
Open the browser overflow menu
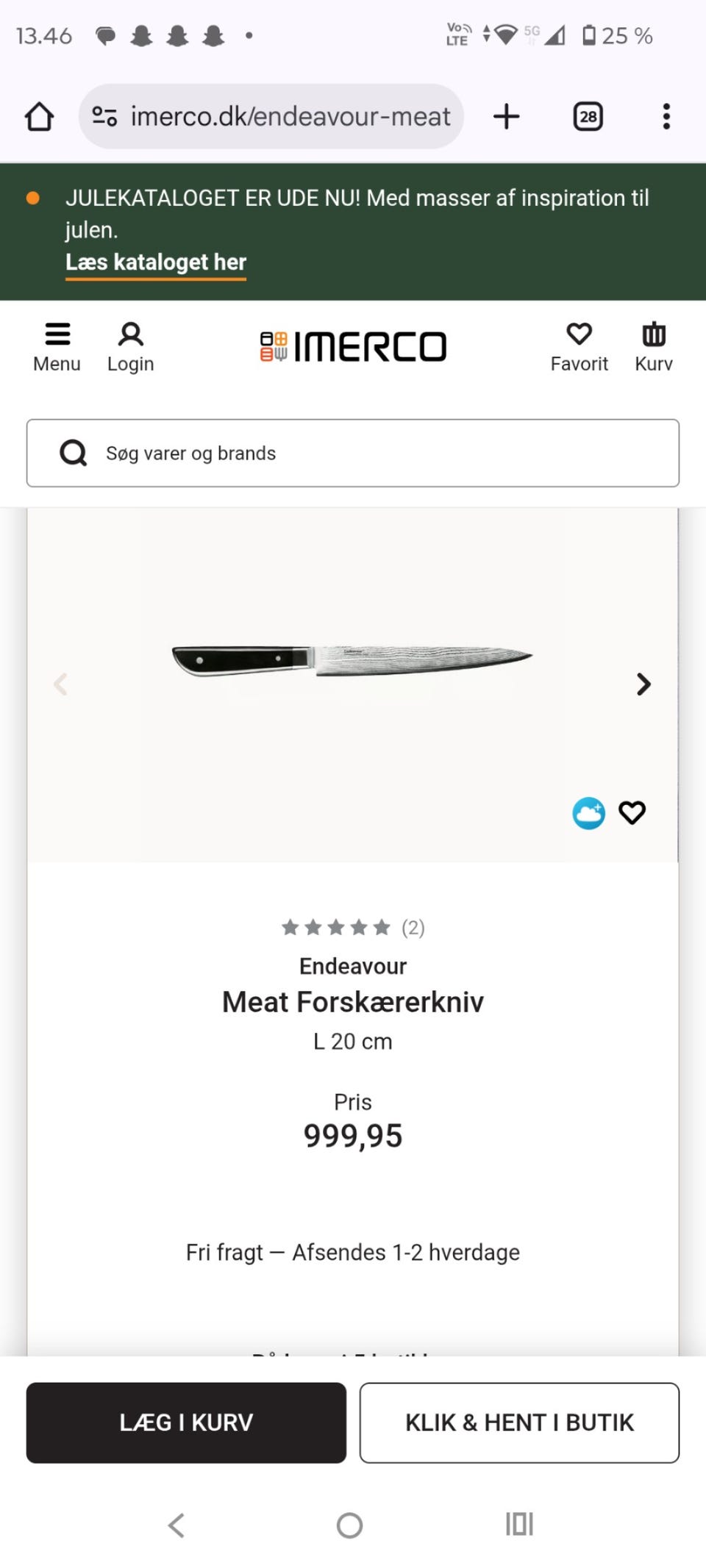(x=666, y=116)
